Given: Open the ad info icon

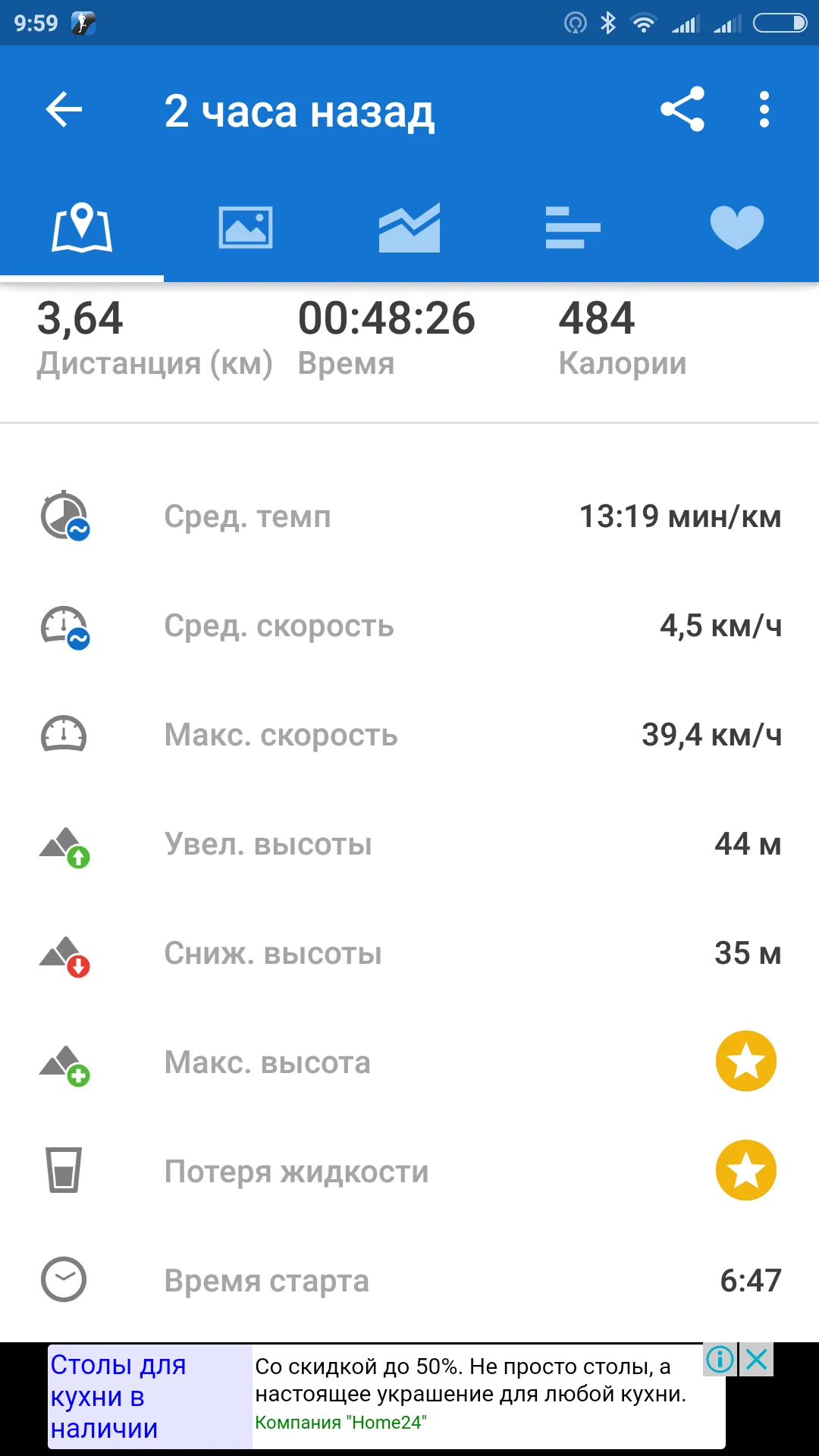Looking at the screenshot, I should tap(720, 1360).
